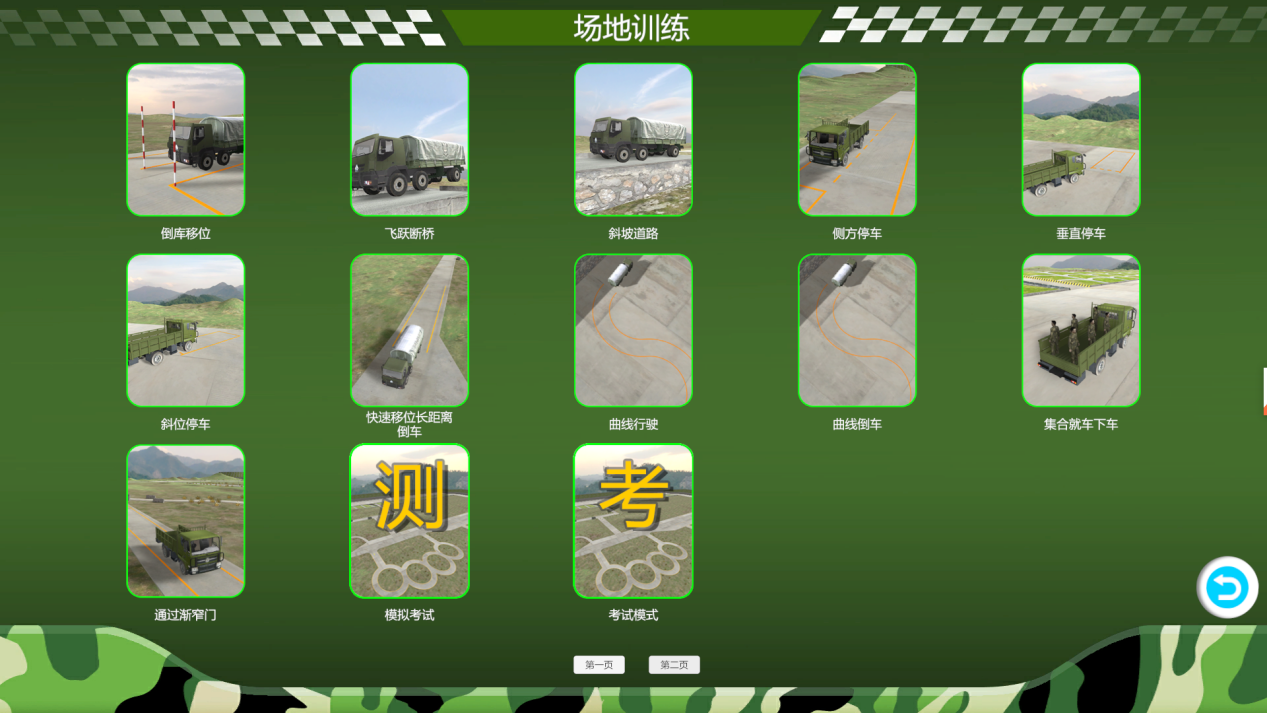Viewport: 1267px width, 713px height.
Task: Launch 快速移位长距离倒车 training
Action: point(409,330)
